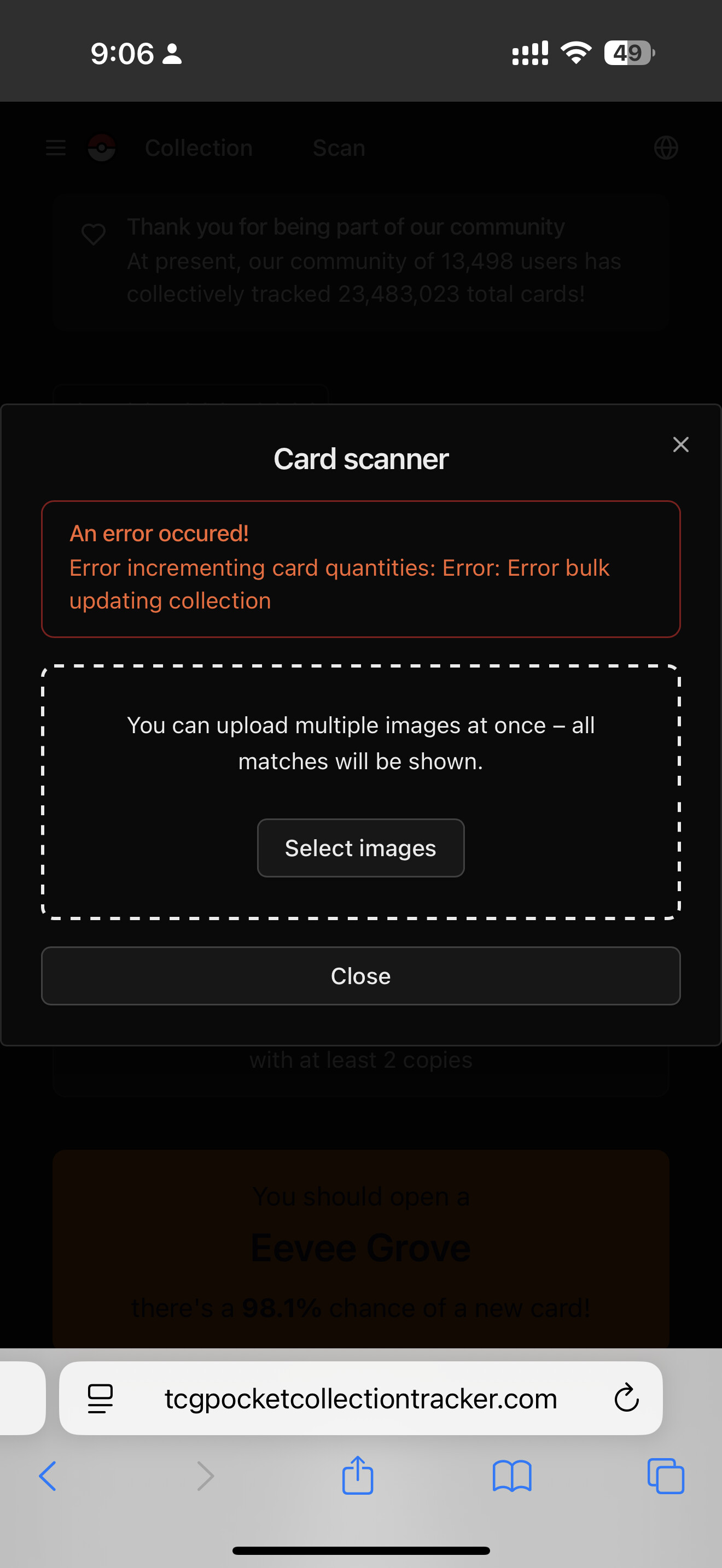The image size is (722, 1568).
Task: Open Safari bookmarks
Action: [511, 1476]
